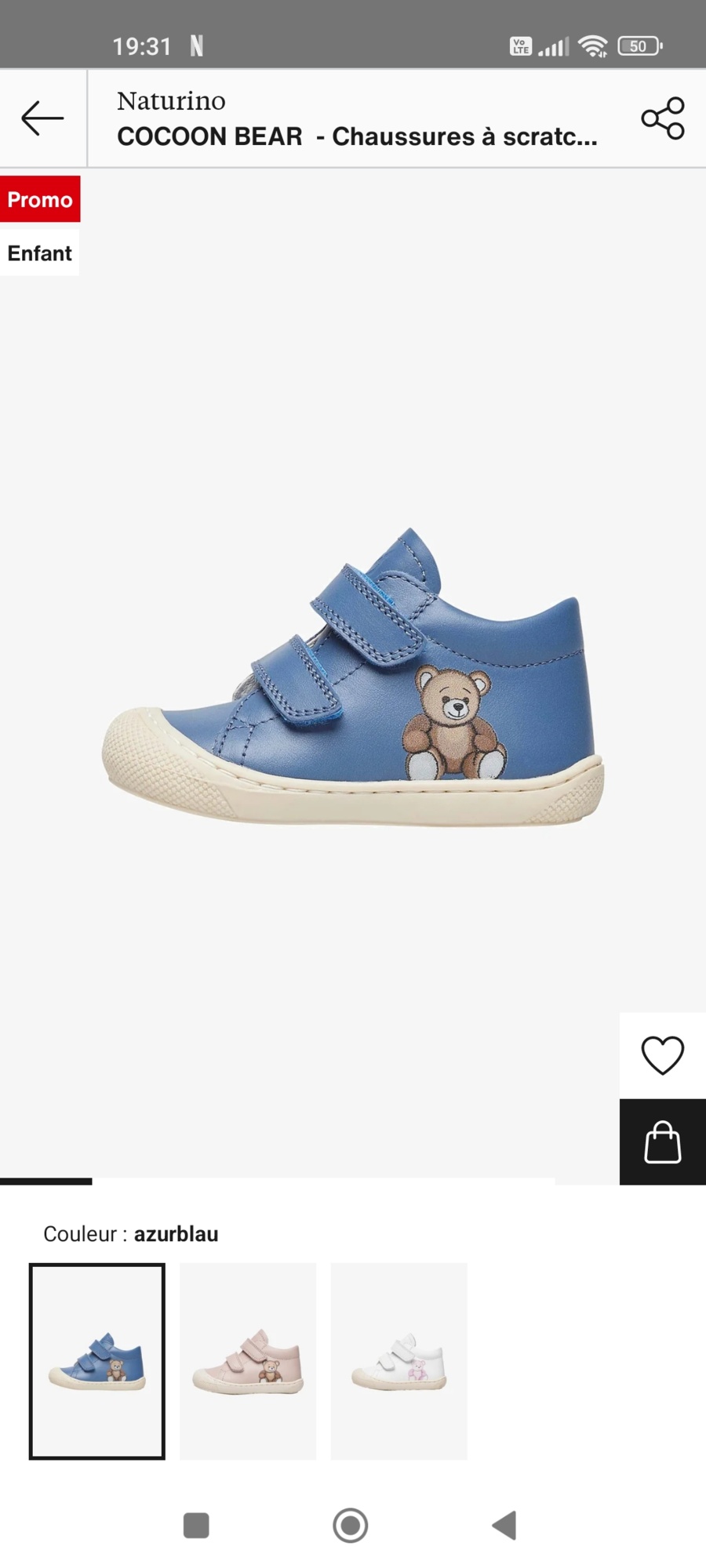Select the pink colour variant
The height and width of the screenshot is (1568, 706).
(248, 1361)
